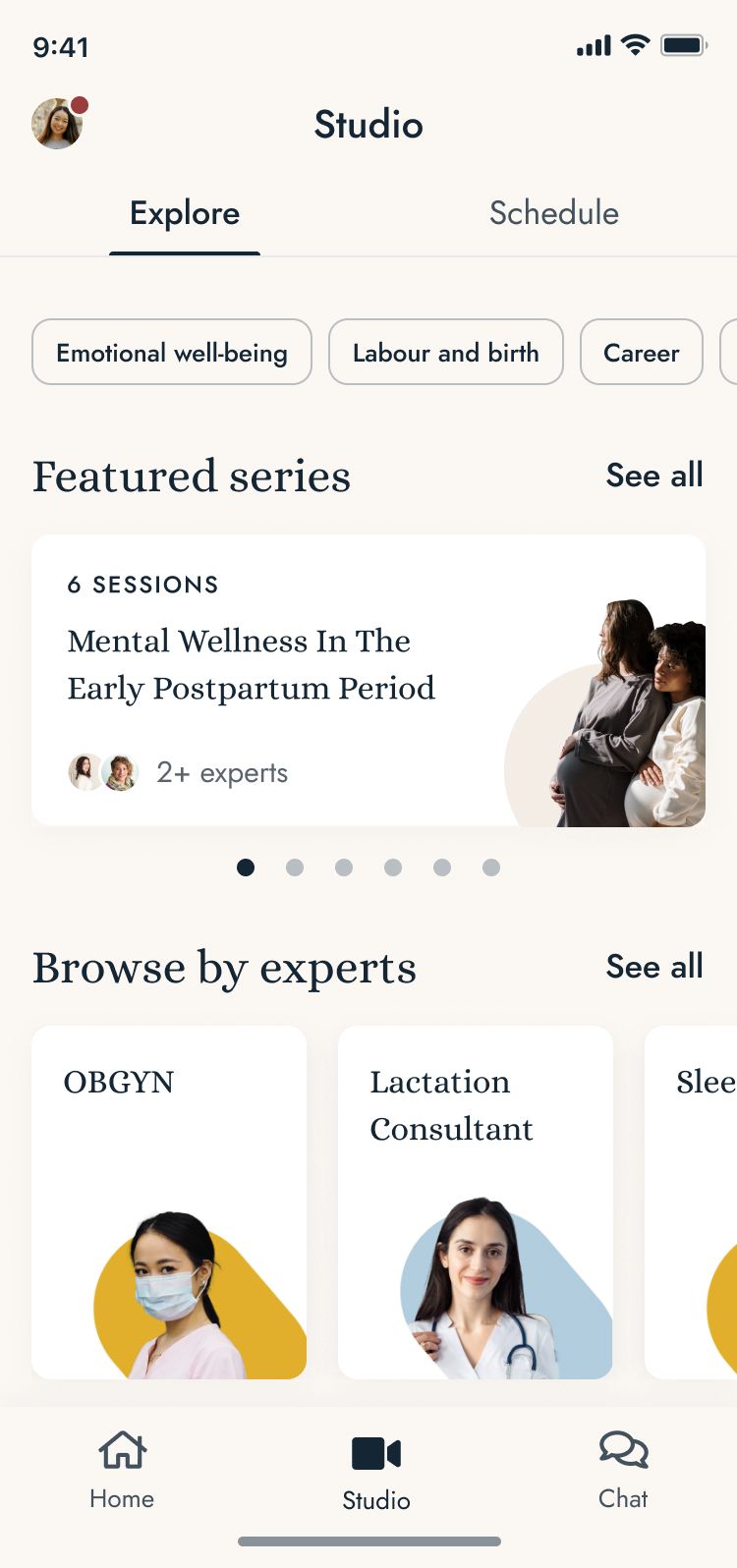See all experts in Browse by experts
This screenshot has height=1568, width=737.
pyautogui.click(x=653, y=967)
